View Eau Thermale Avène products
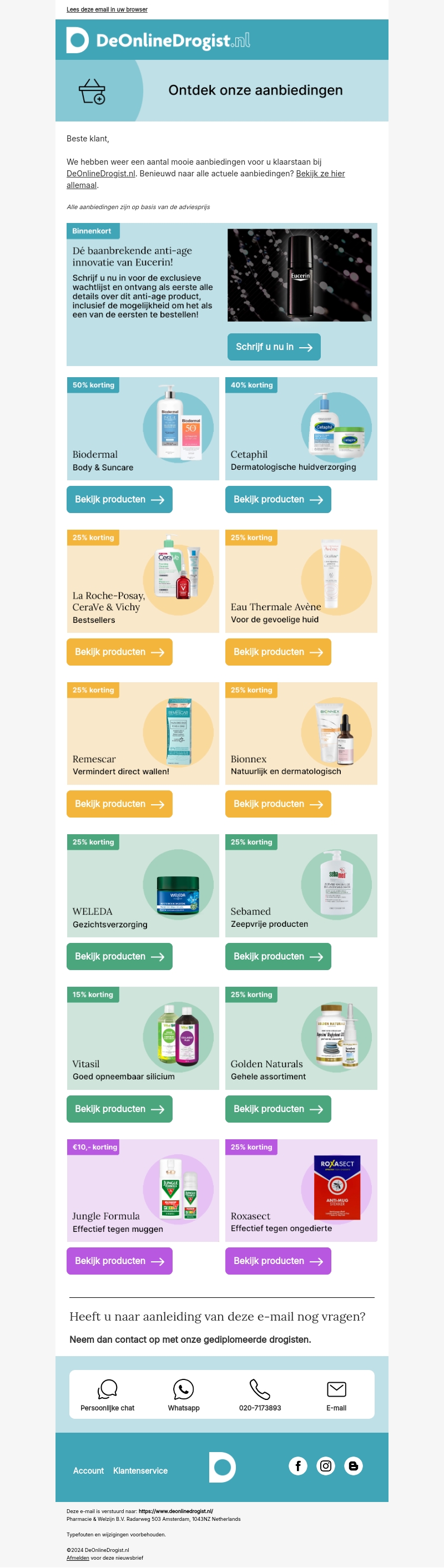The height and width of the screenshot is (1568, 444). tap(277, 652)
